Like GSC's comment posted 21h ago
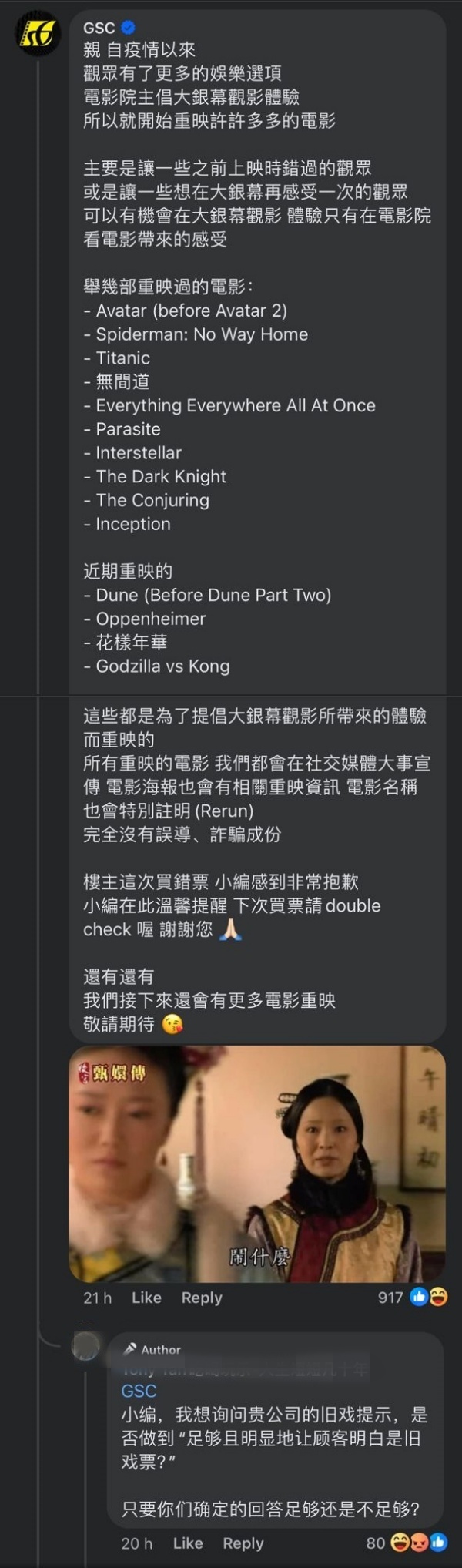The height and width of the screenshot is (1568, 462). point(146,1298)
